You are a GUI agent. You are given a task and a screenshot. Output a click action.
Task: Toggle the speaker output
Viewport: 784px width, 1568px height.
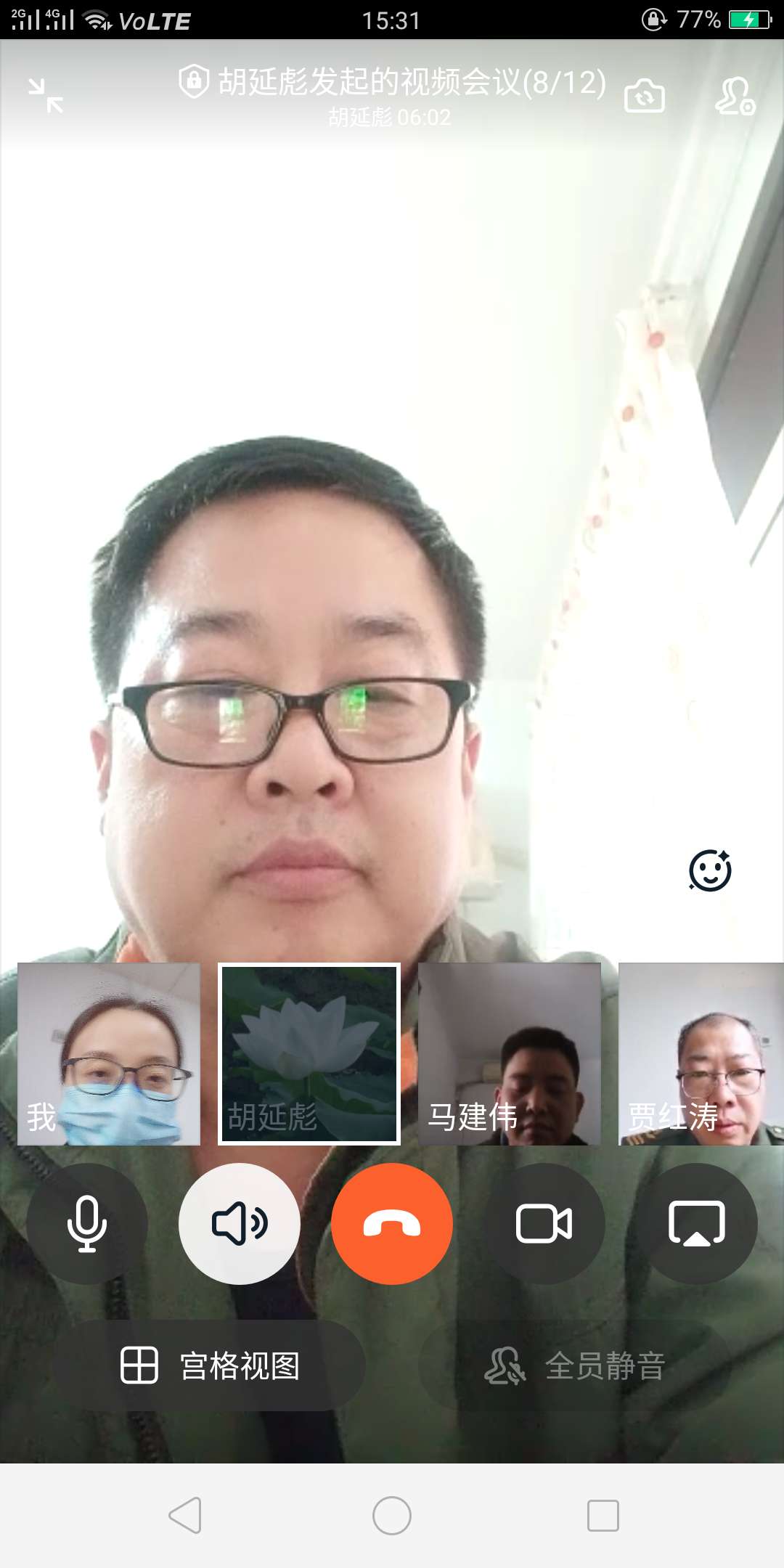(240, 1224)
